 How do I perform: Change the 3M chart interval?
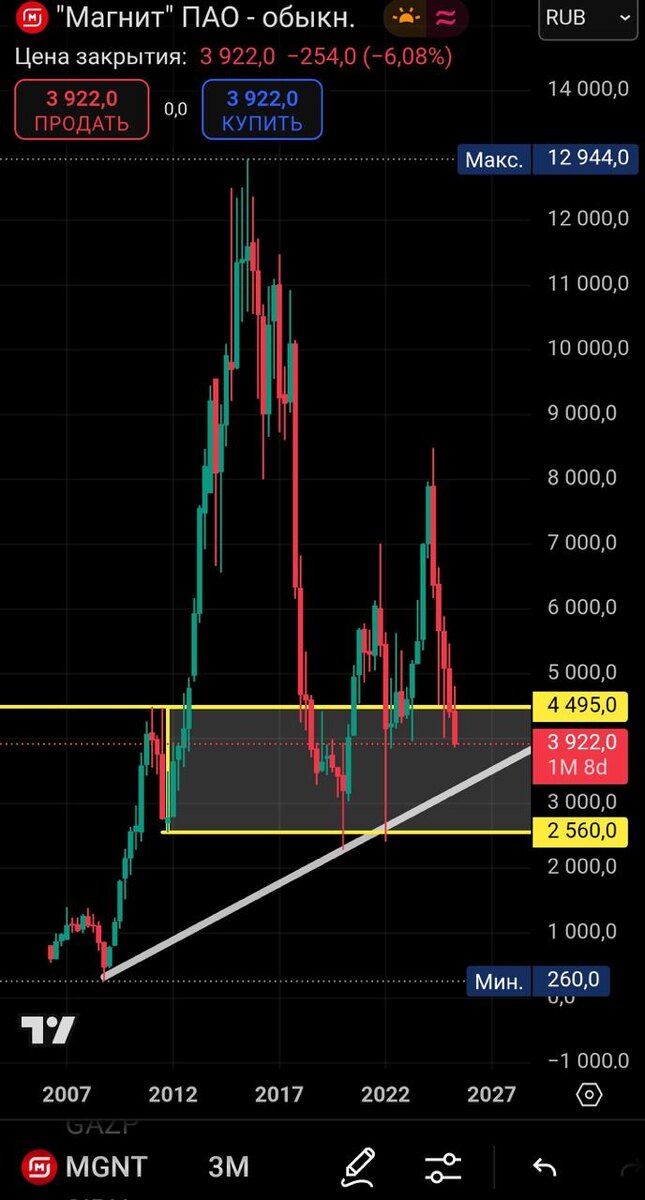pos(228,1166)
